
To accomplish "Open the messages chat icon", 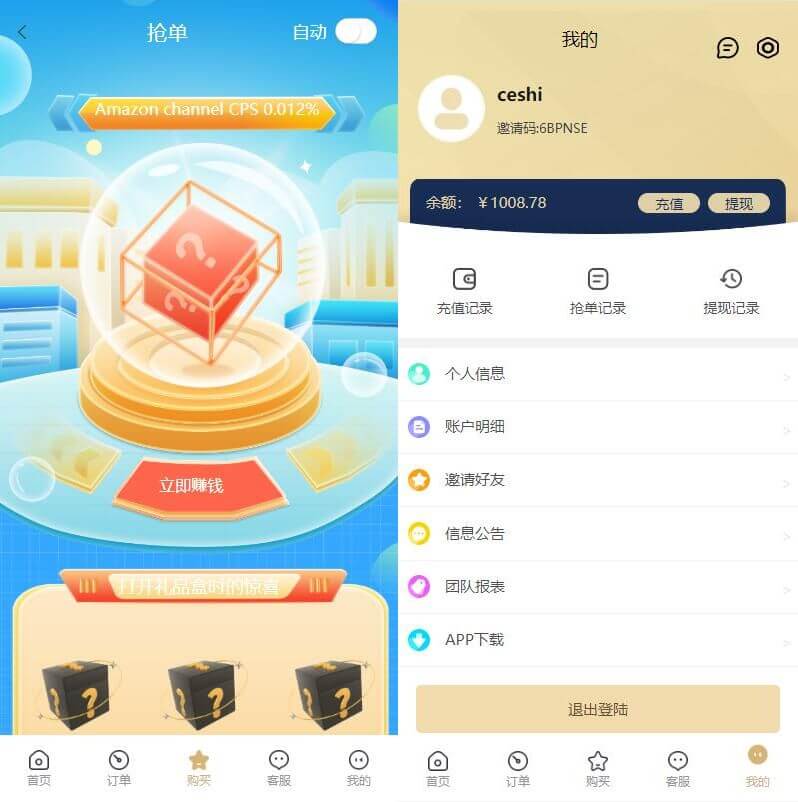I will [728, 48].
